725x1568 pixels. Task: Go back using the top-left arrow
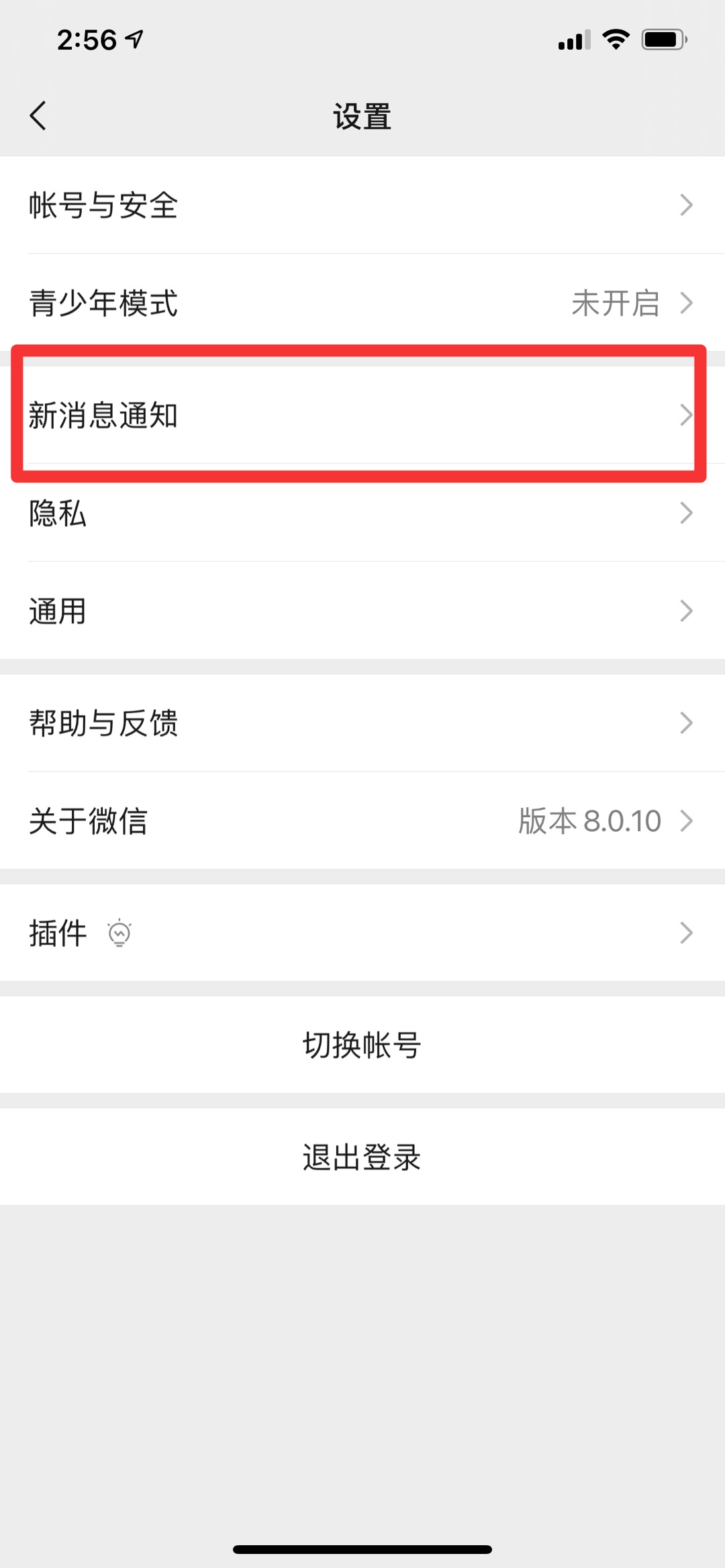[x=38, y=116]
